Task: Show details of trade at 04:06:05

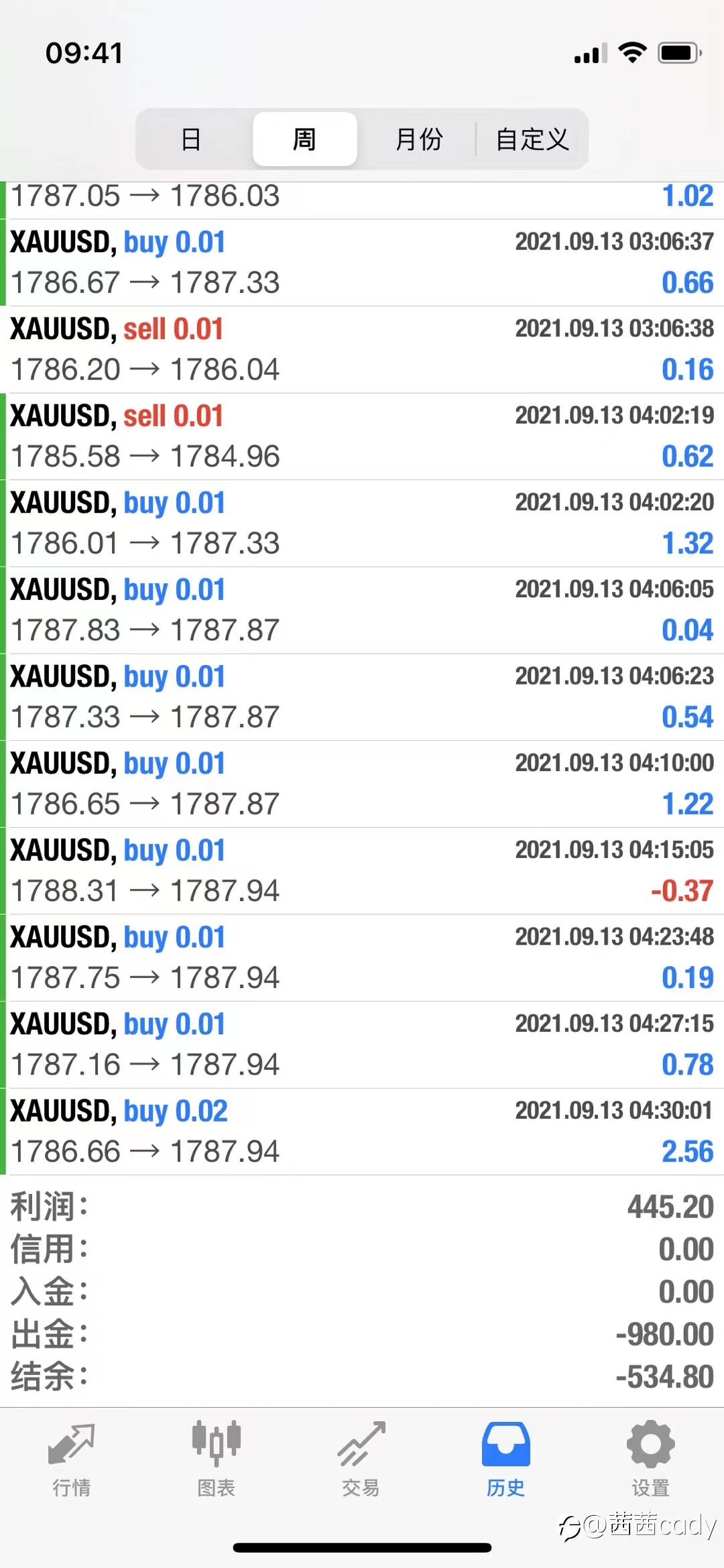Action: [x=362, y=610]
